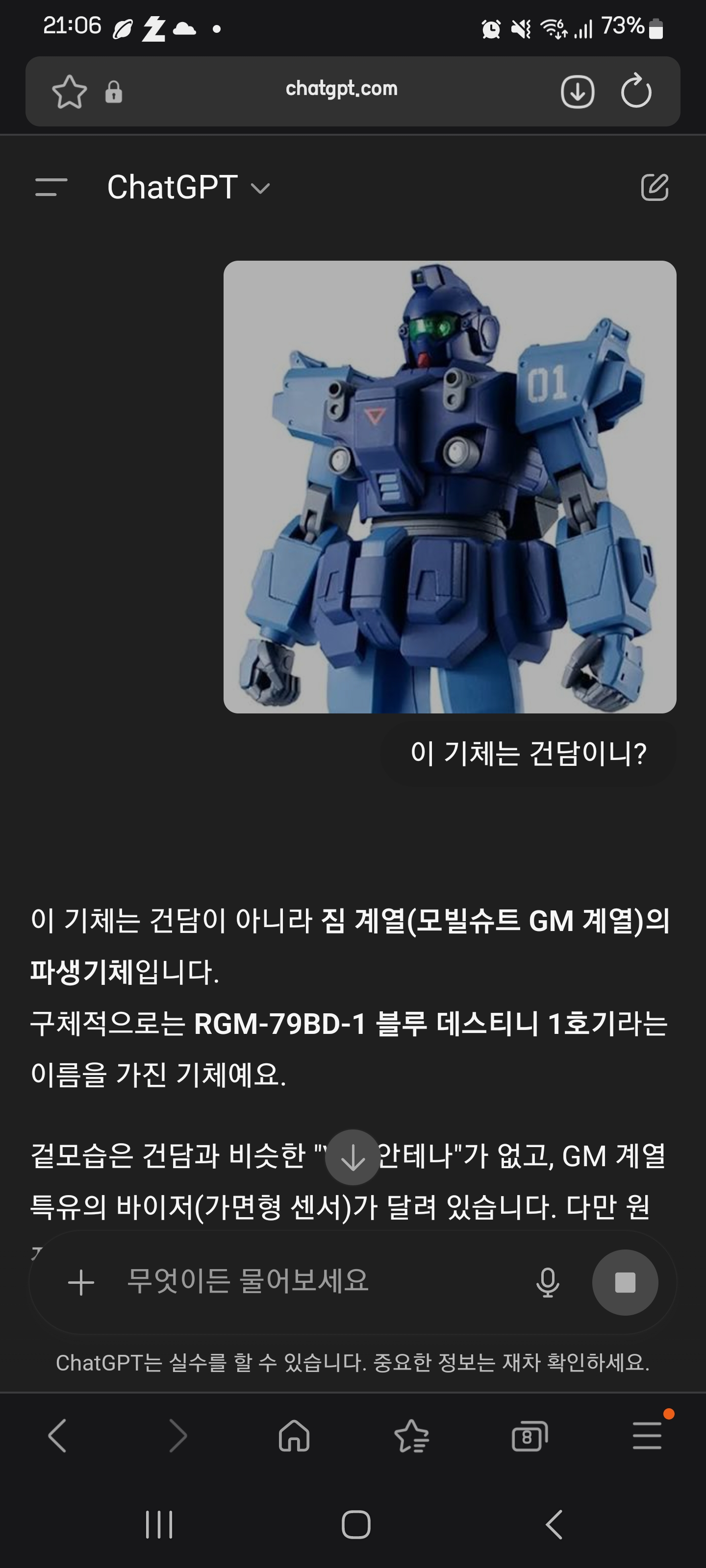Go to the phone home screen
Image resolution: width=706 pixels, height=1568 pixels.
tap(356, 1525)
